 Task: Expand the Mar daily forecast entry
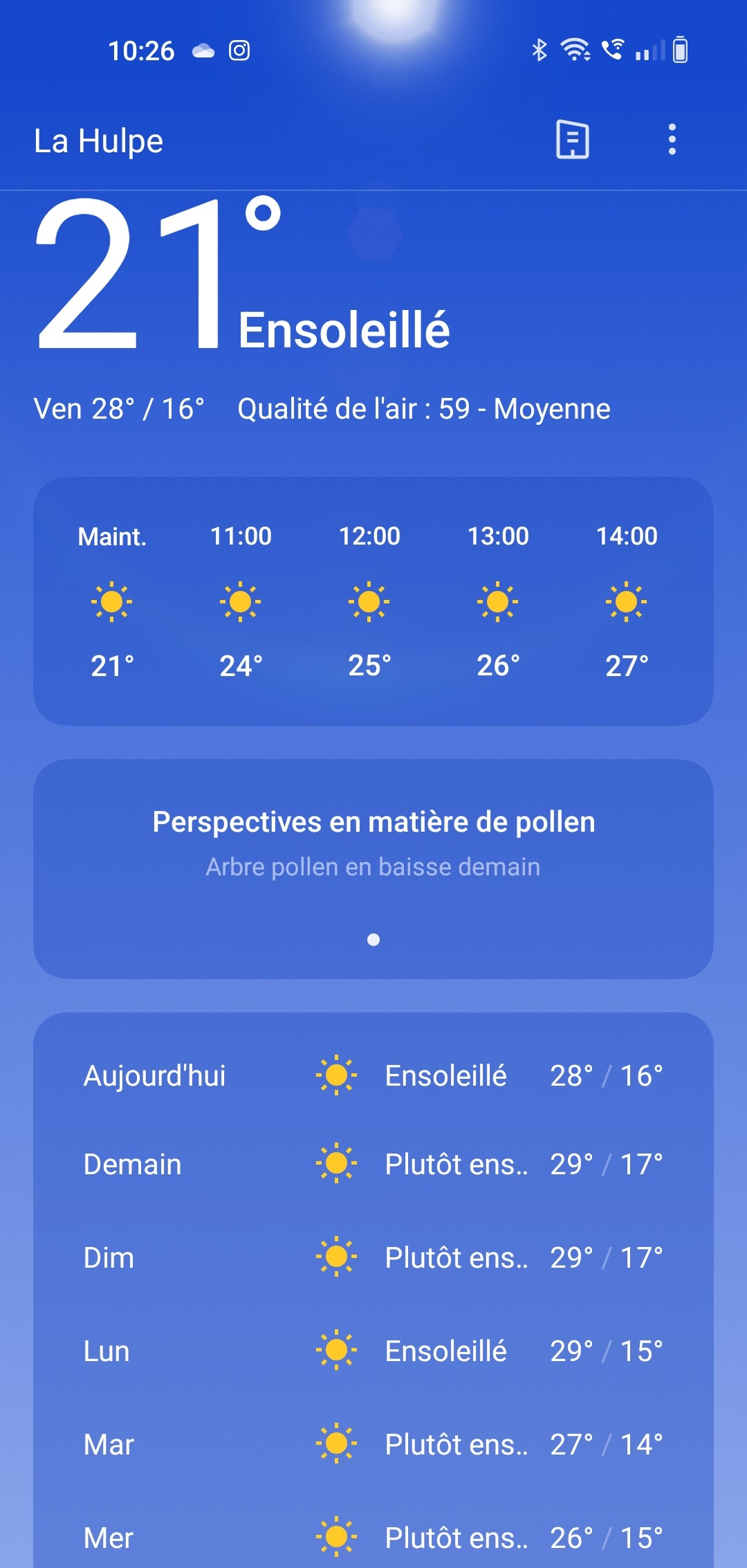(x=373, y=1443)
